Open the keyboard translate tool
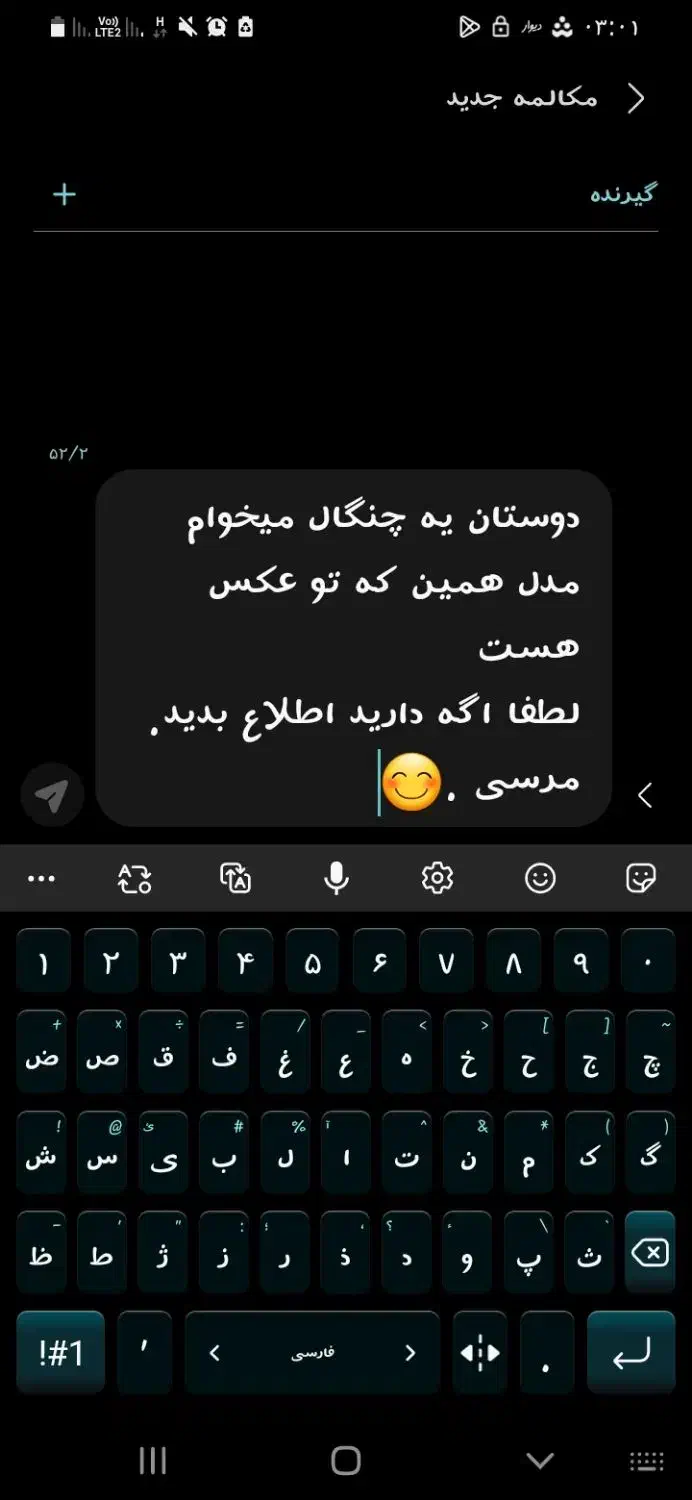692x1500 pixels. 235,878
